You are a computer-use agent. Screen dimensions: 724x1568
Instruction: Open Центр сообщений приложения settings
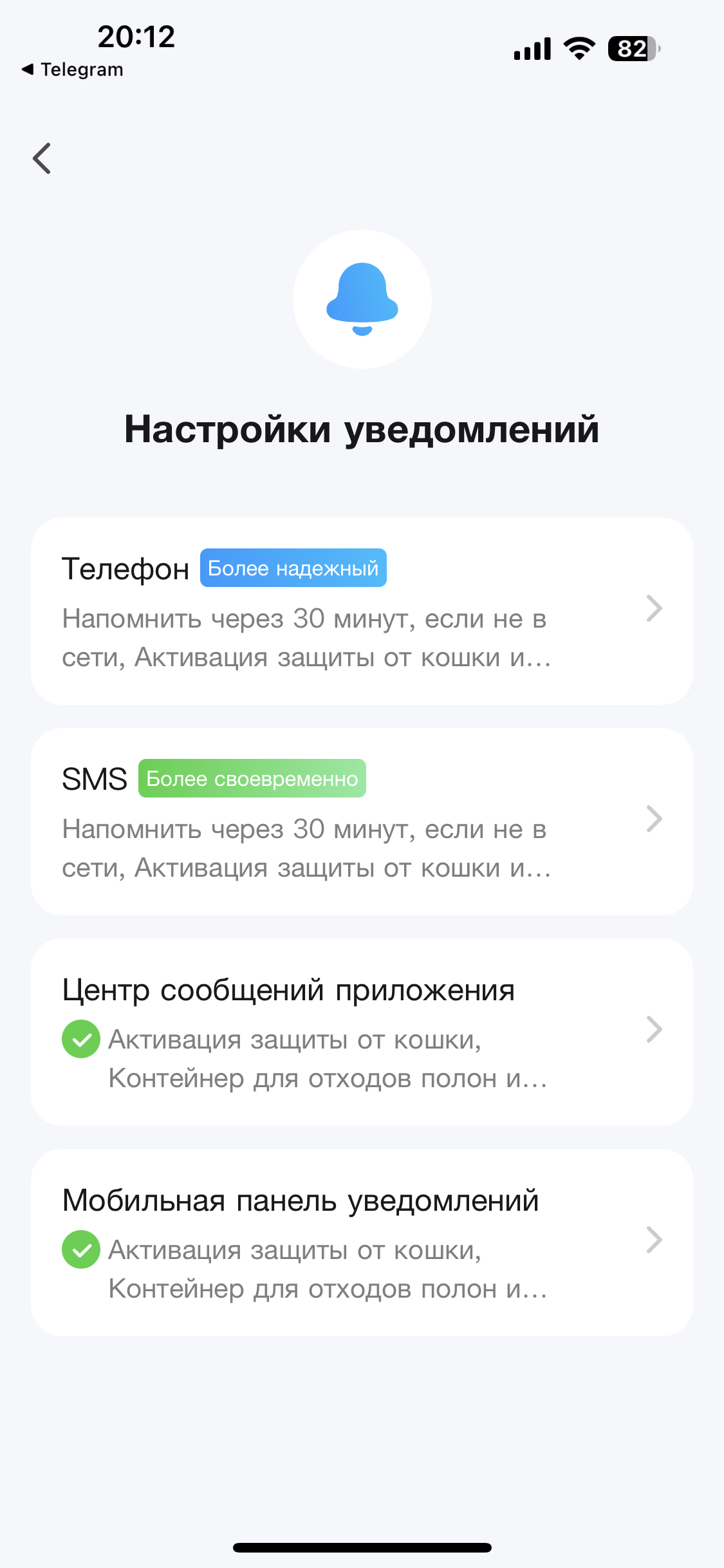pos(362,1032)
